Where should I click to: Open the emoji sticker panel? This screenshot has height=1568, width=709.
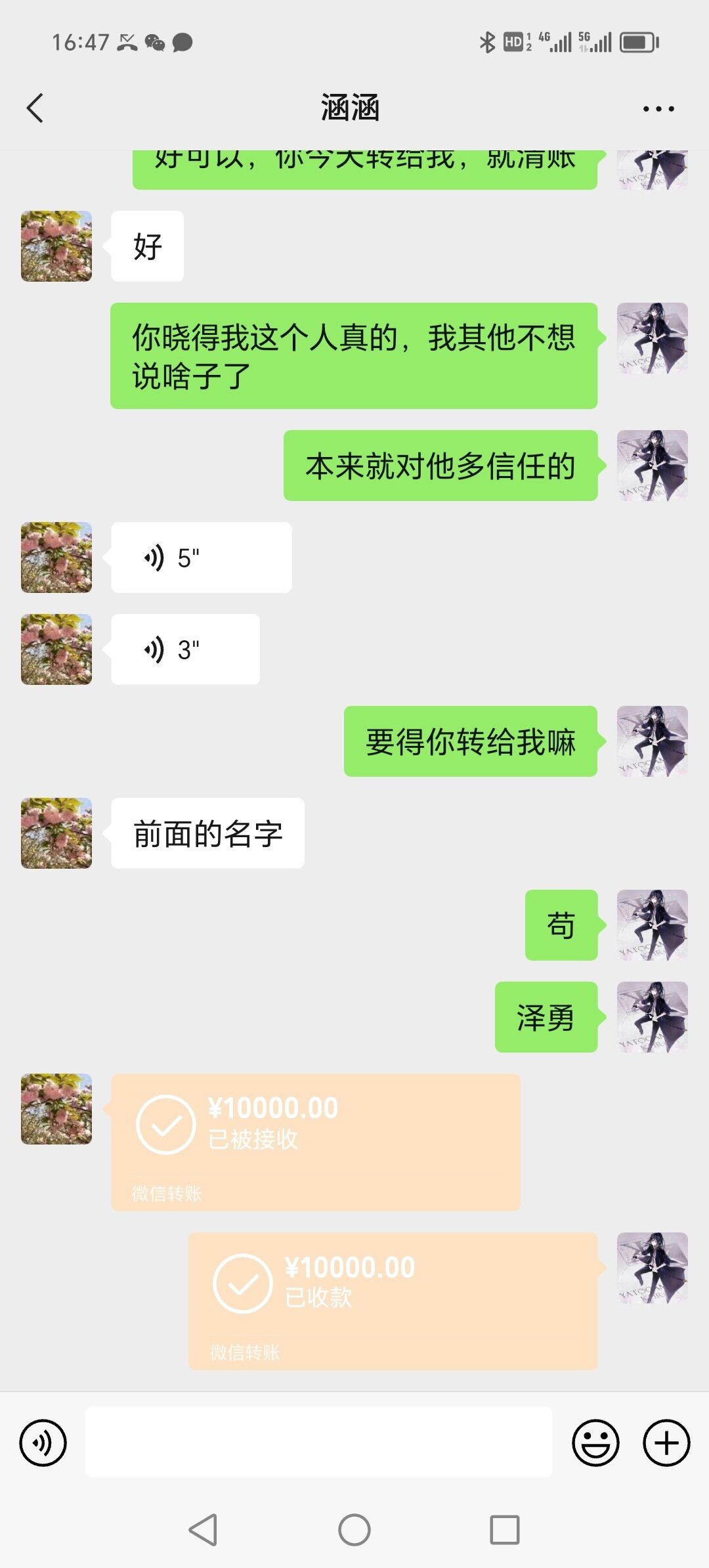point(595,1443)
